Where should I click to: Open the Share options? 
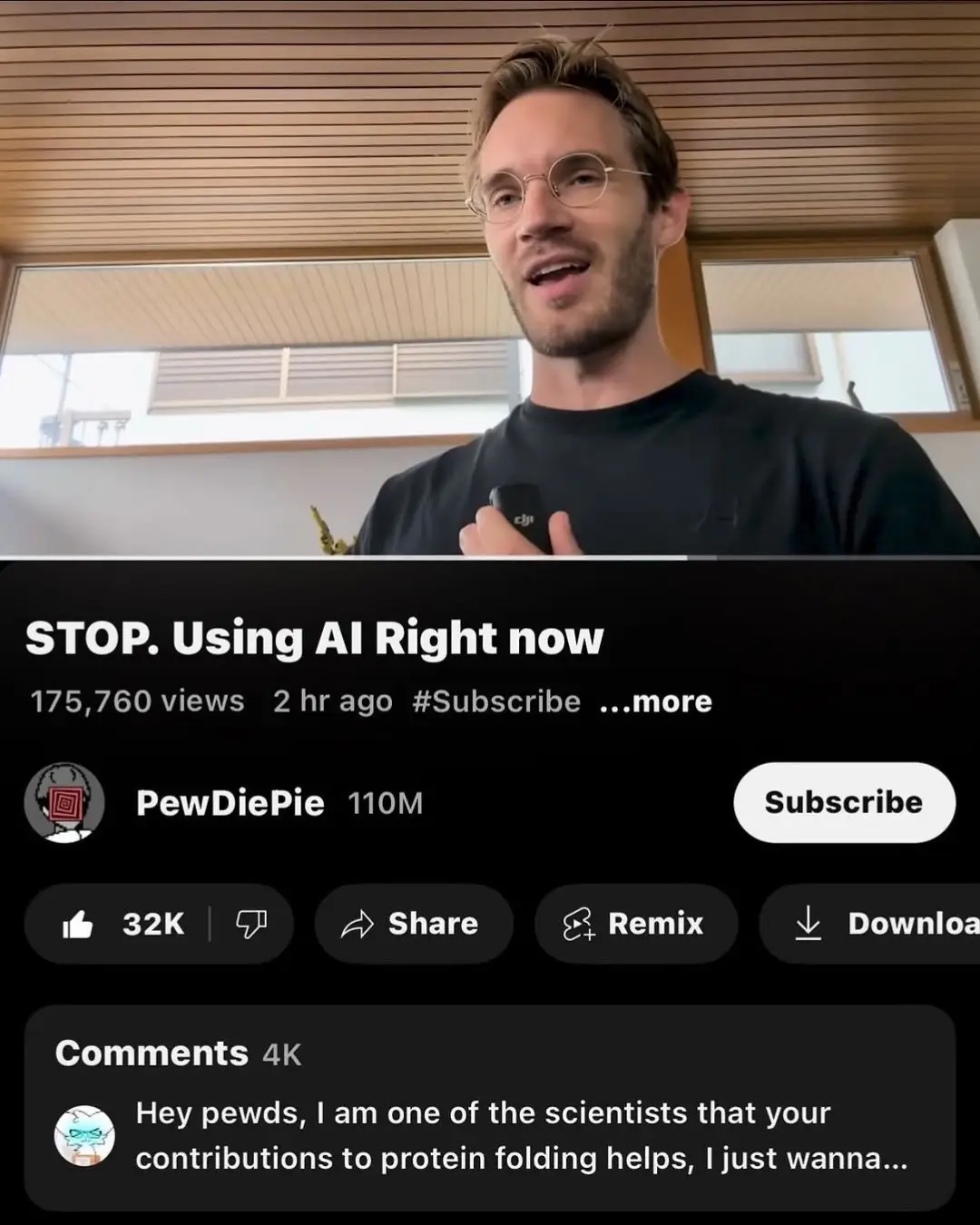(413, 924)
